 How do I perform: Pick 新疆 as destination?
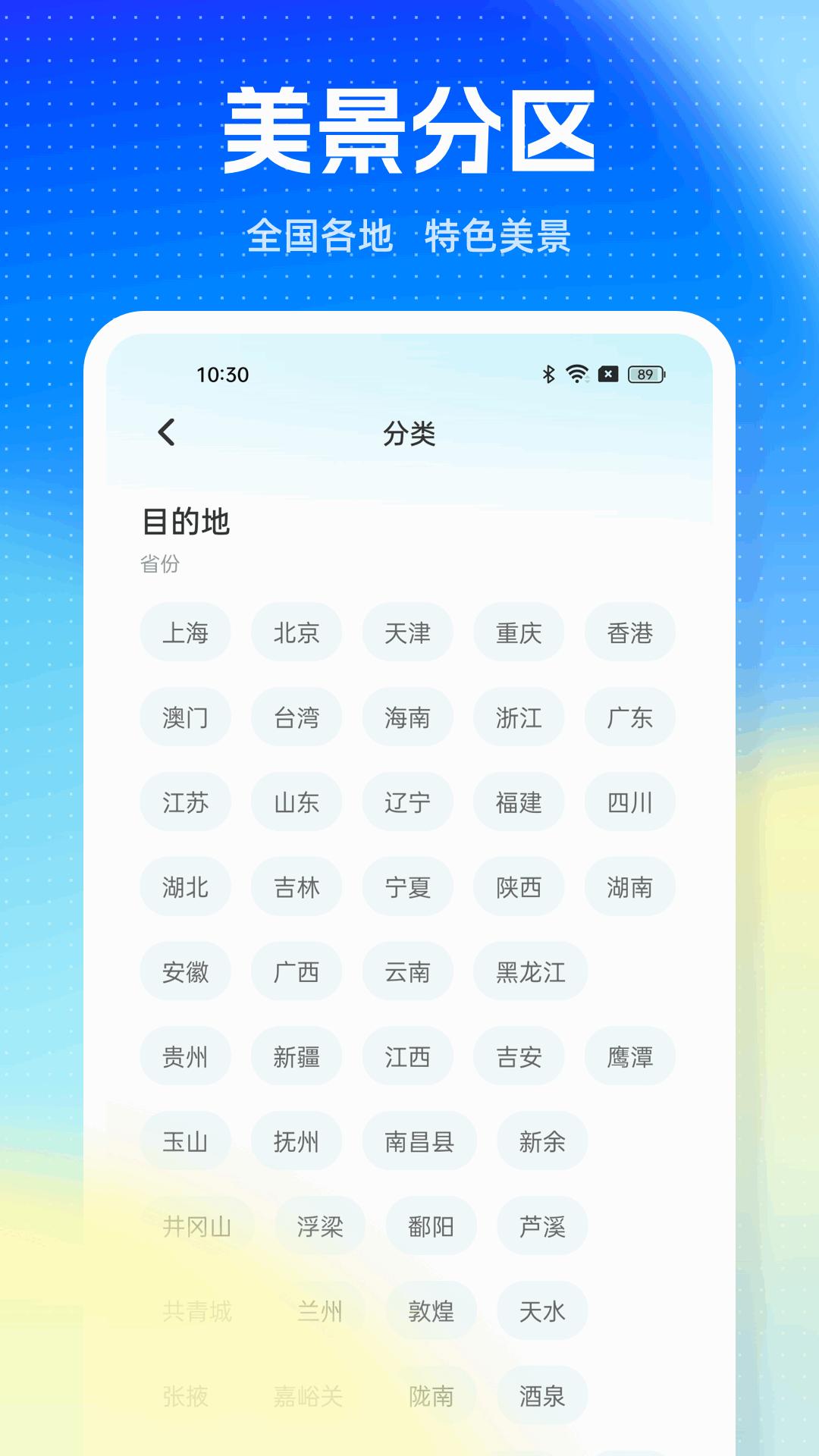coord(297,1056)
